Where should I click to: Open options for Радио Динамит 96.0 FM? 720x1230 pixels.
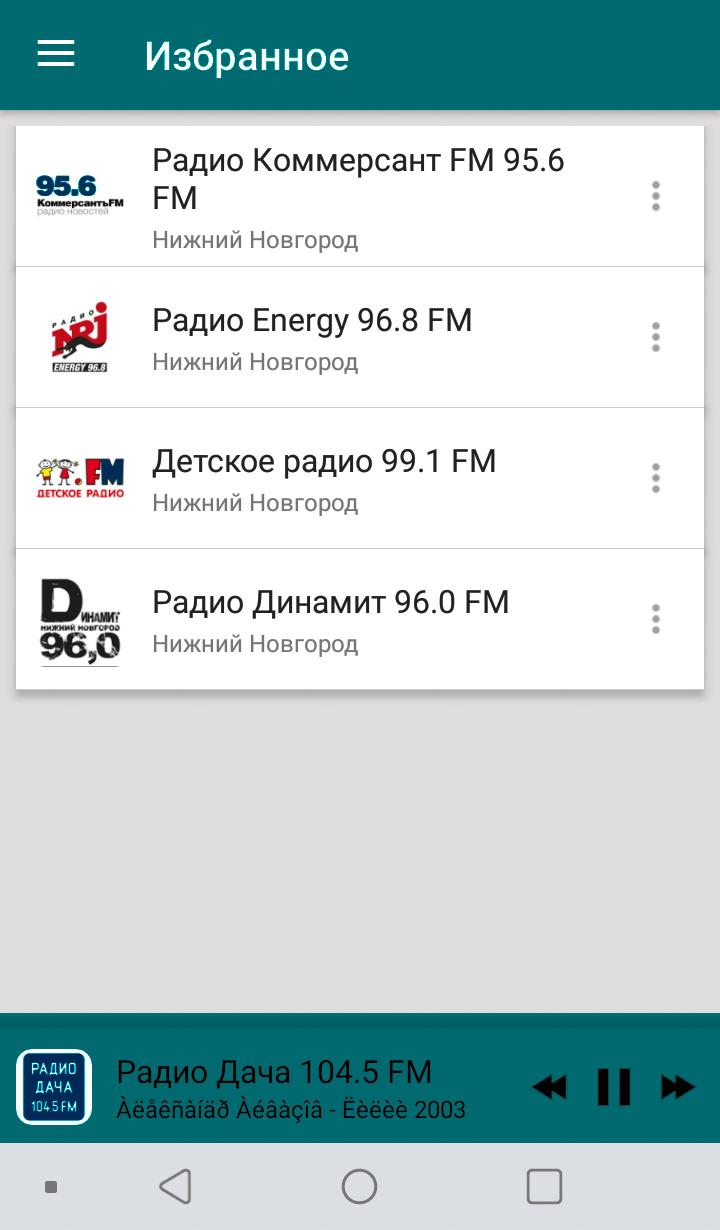(656, 619)
